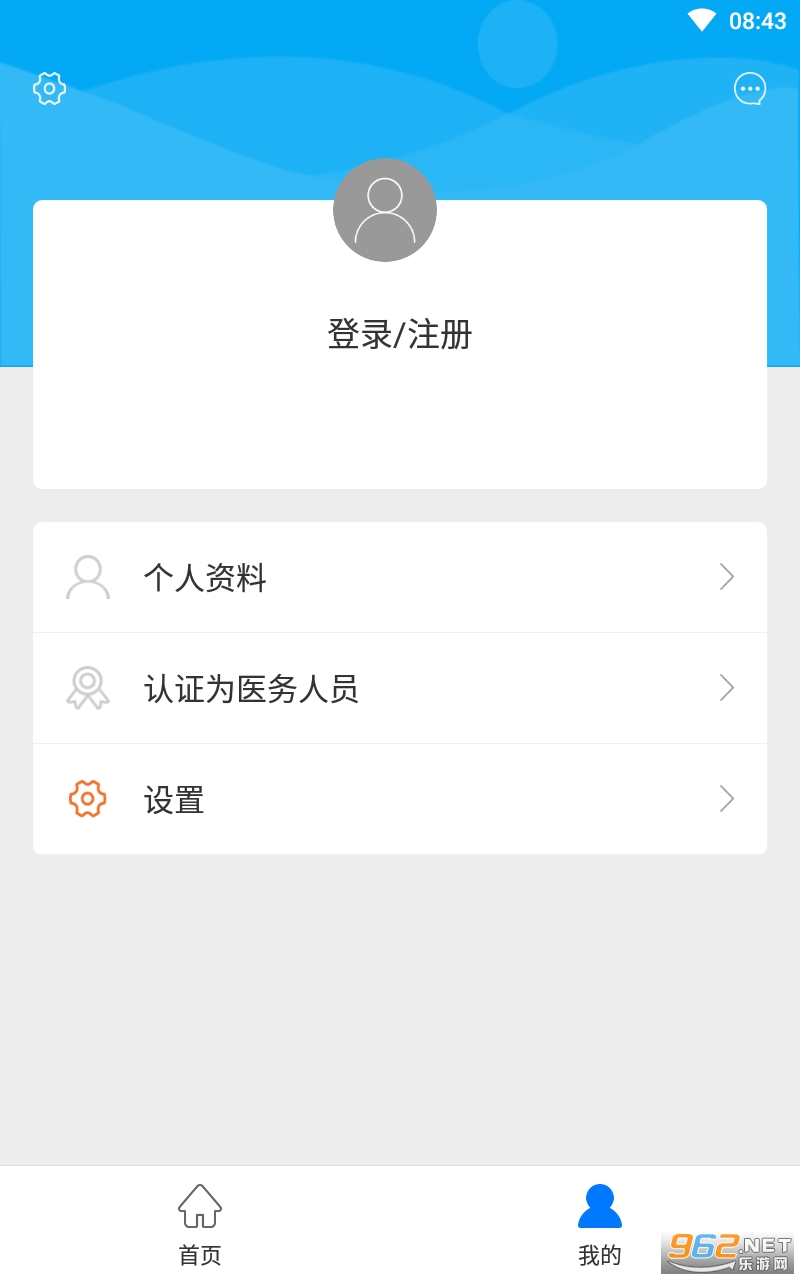Tap the grey profile avatar
This screenshot has width=800, height=1280.
click(385, 210)
